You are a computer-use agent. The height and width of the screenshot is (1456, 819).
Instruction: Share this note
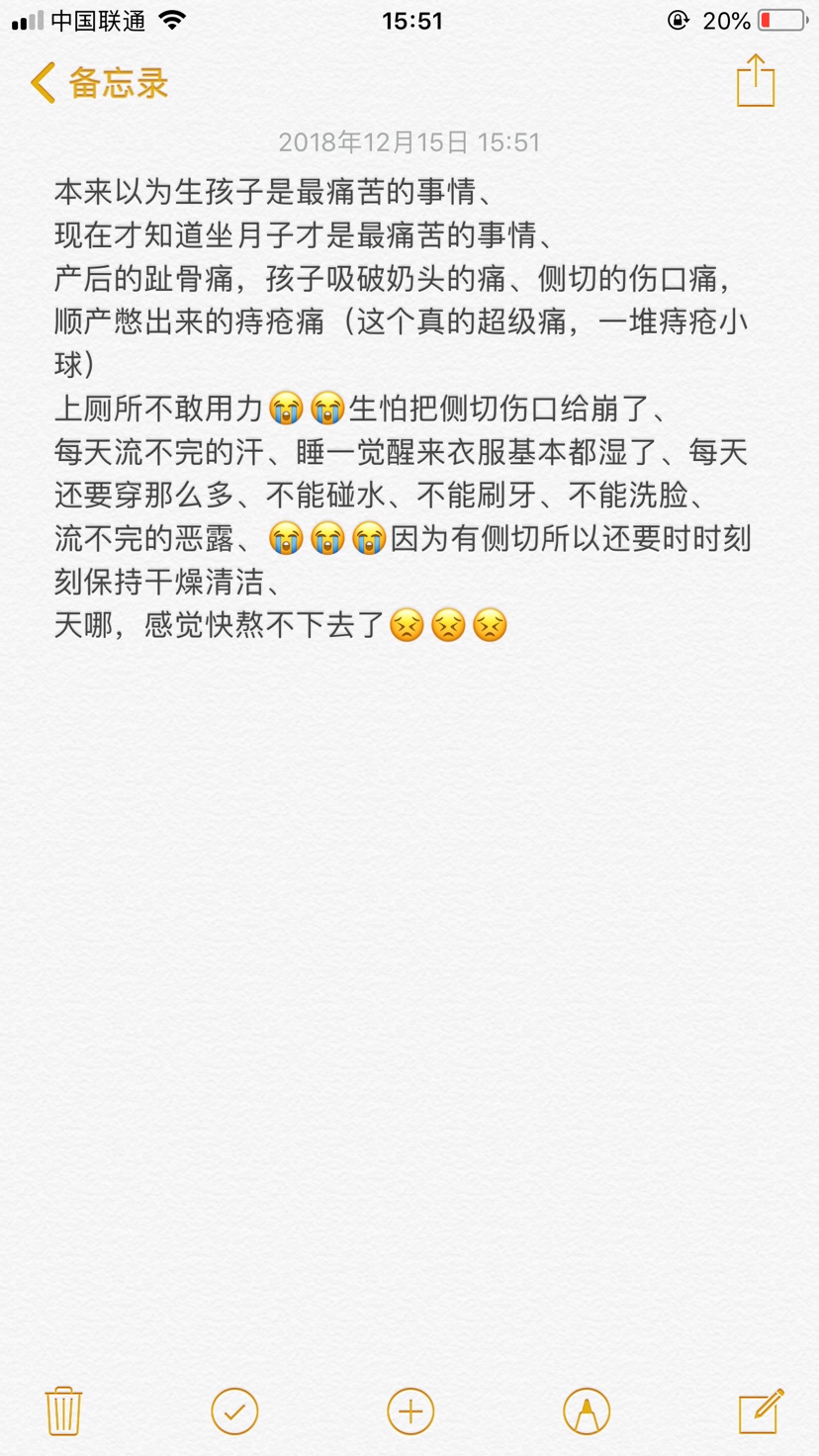coord(756,80)
